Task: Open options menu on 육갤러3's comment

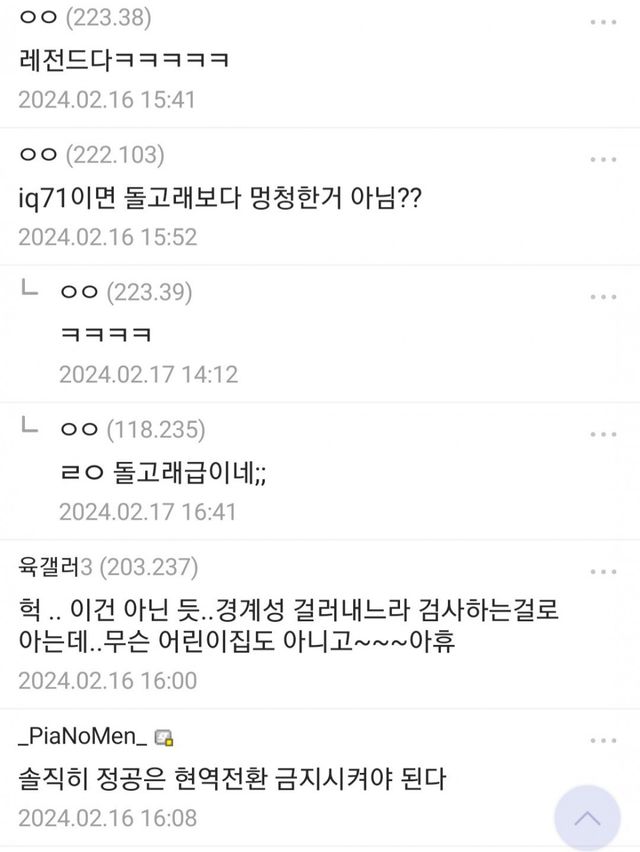Action: [603, 572]
